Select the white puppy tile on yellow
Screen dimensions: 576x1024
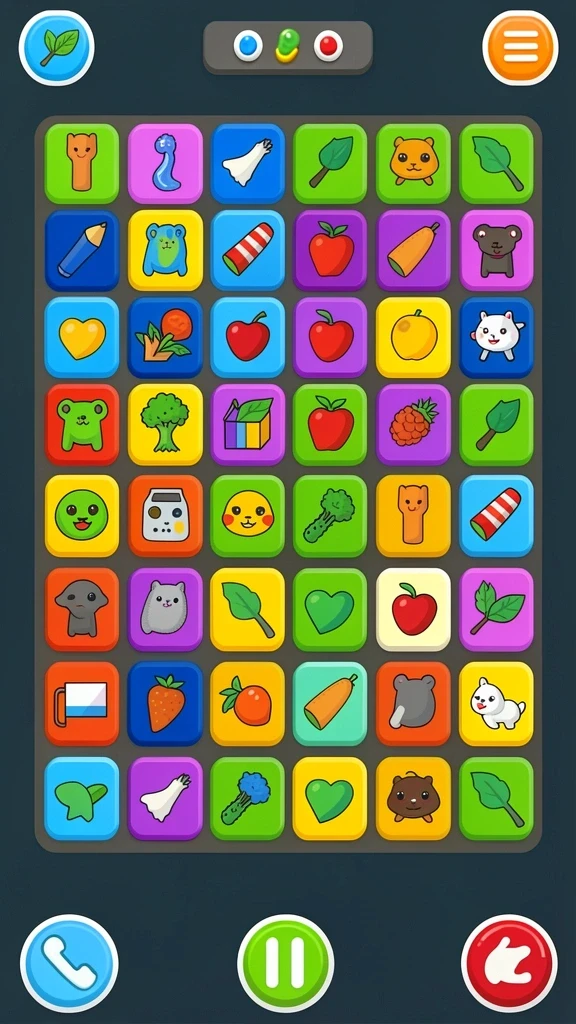click(x=496, y=703)
